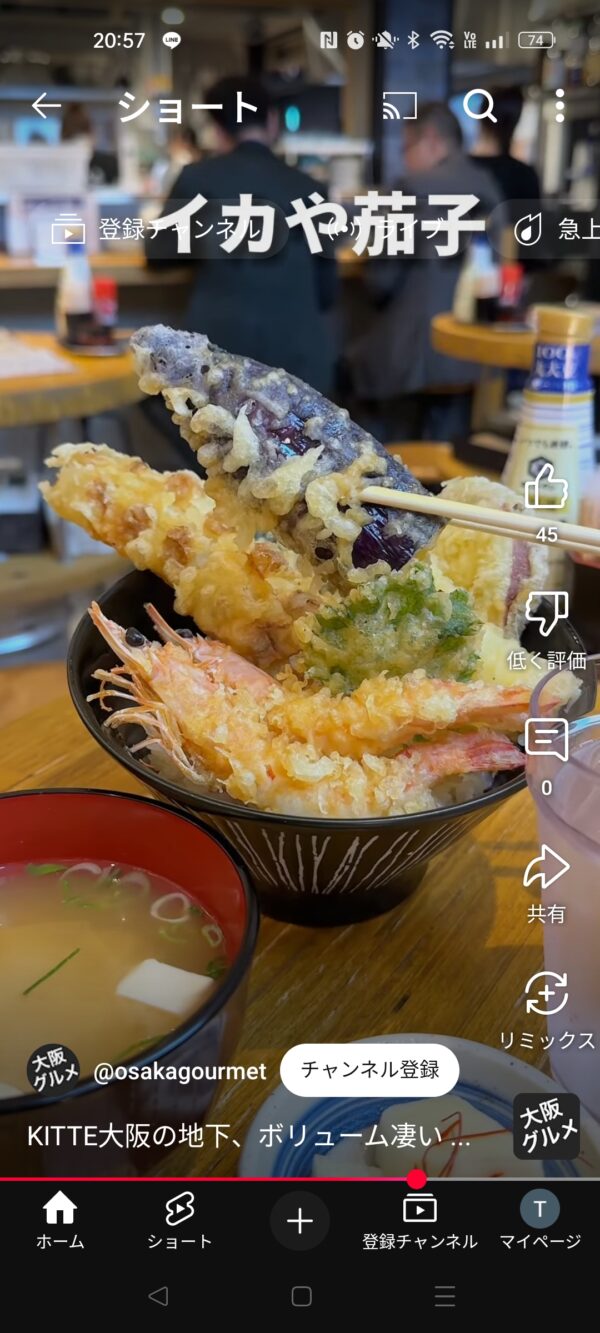Screen dimensions: 600x1333
Task: Open the comments on this Short
Action: [x=546, y=742]
